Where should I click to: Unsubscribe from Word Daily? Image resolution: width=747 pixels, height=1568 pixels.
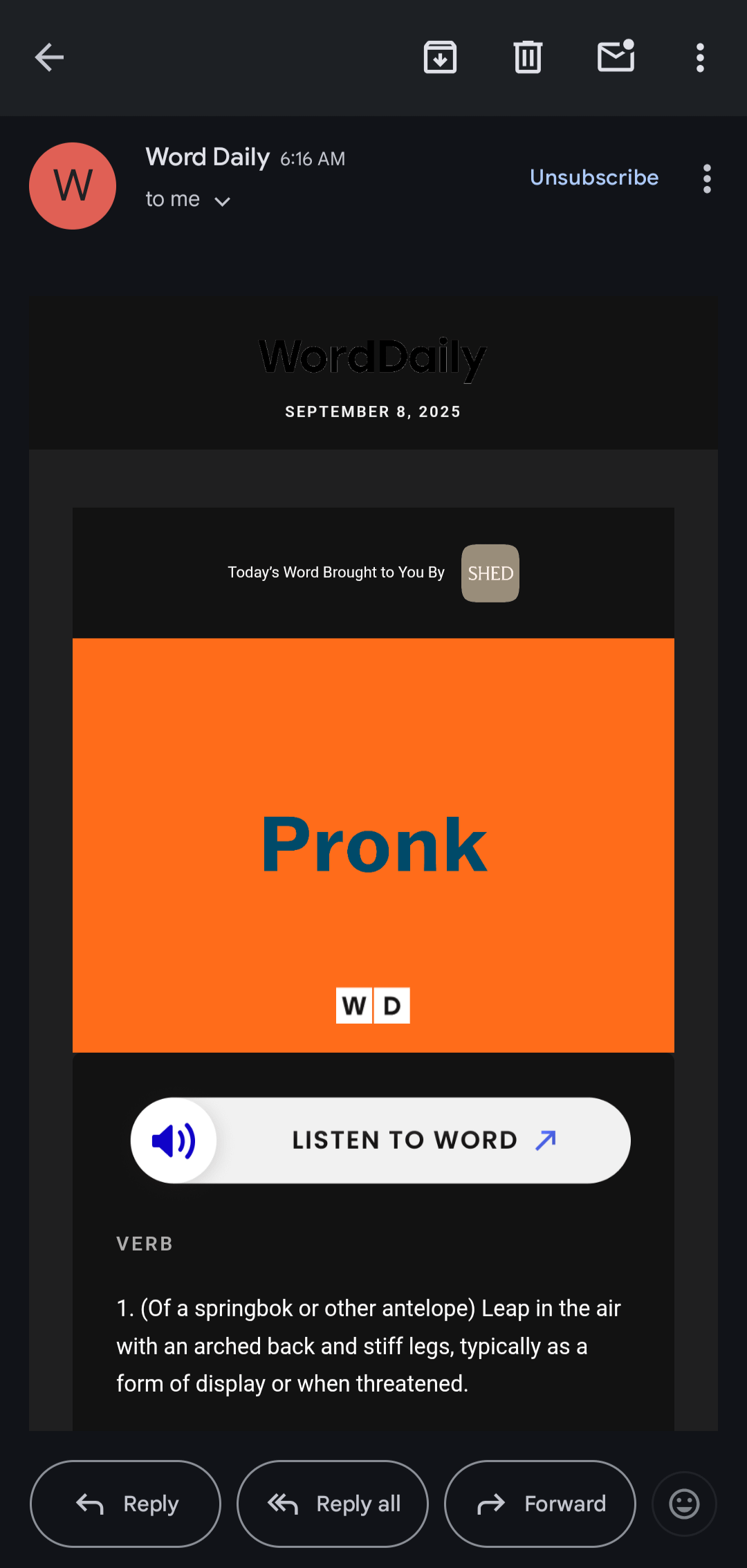point(593,178)
